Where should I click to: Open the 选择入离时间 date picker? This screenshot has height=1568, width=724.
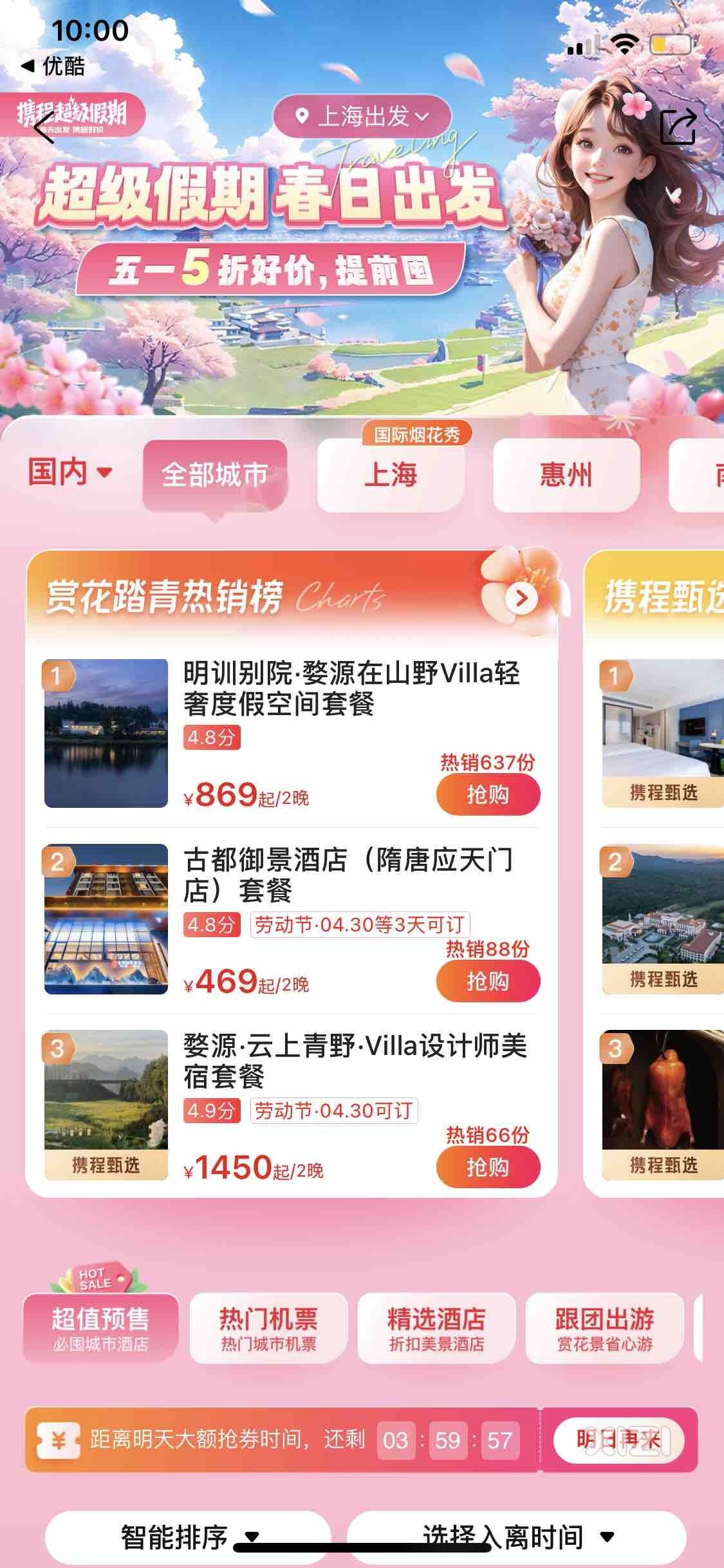pyautogui.click(x=516, y=1537)
